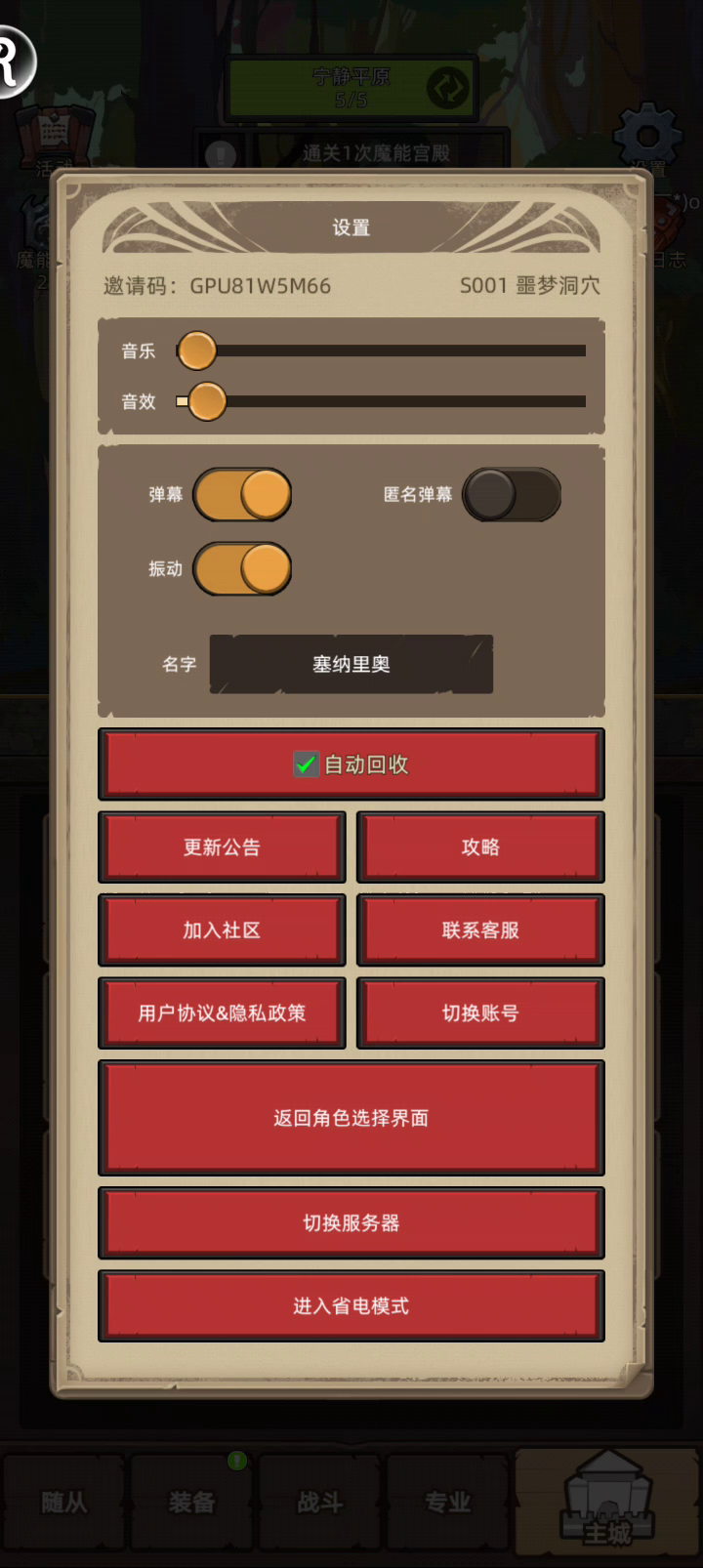Image resolution: width=703 pixels, height=1568 pixels.
Task: View 用户协议&隐私政策
Action: tap(222, 1013)
